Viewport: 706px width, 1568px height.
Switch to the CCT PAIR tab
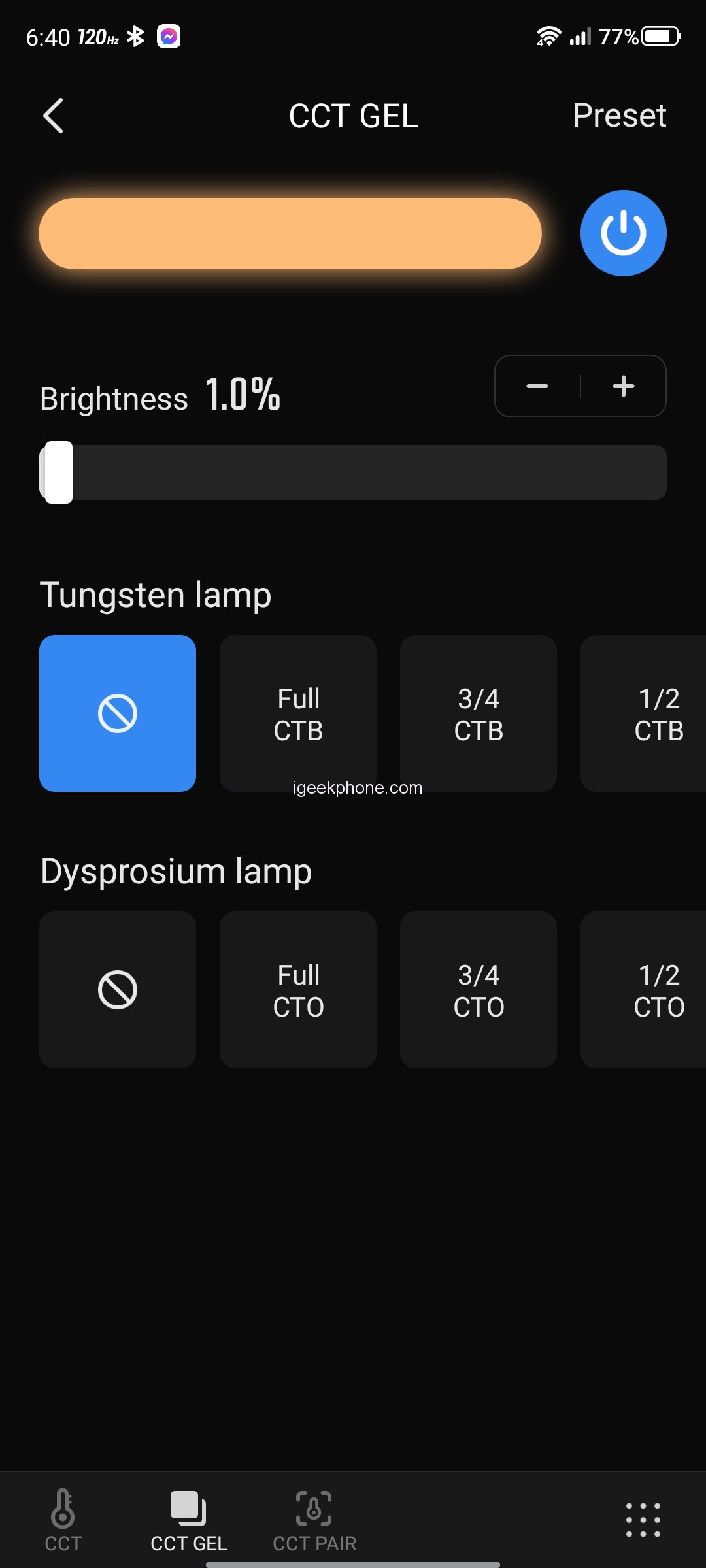[314, 1520]
